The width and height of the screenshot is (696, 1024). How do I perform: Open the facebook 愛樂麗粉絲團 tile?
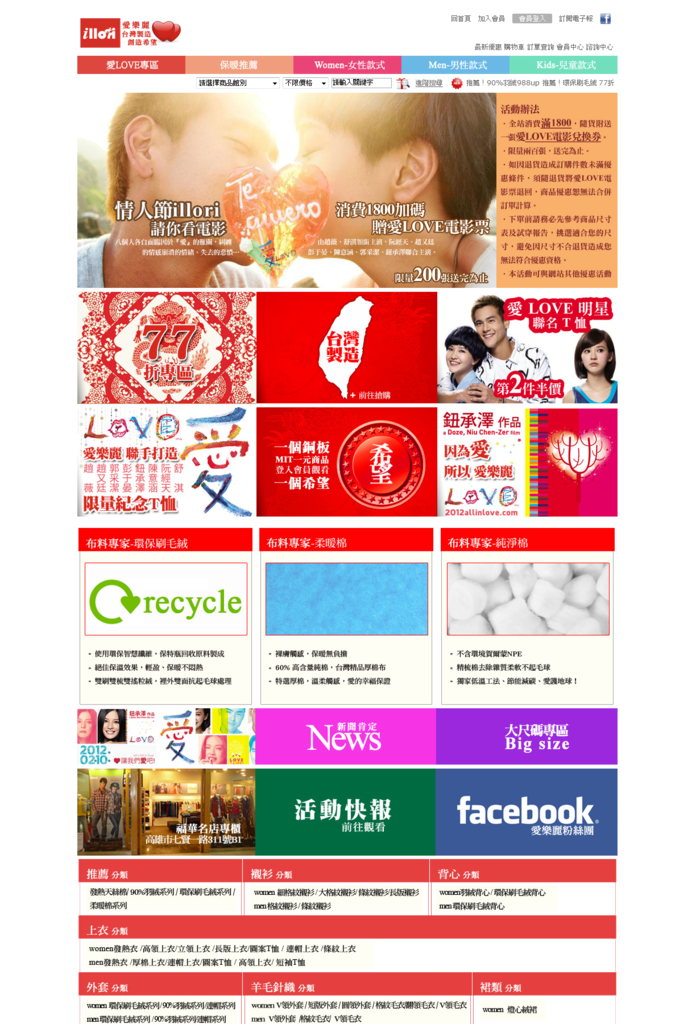tap(526, 811)
